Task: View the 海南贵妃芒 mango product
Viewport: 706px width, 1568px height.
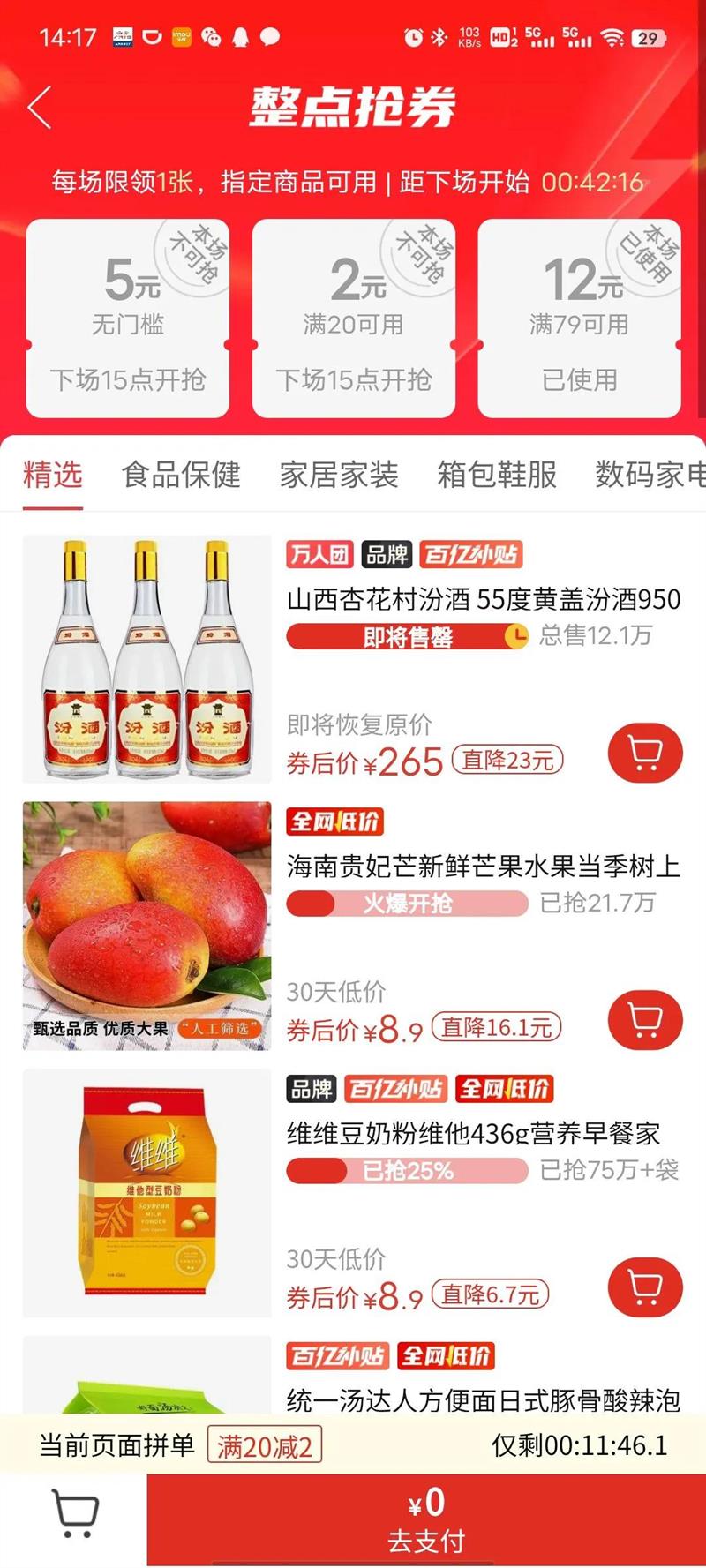Action: click(x=483, y=867)
